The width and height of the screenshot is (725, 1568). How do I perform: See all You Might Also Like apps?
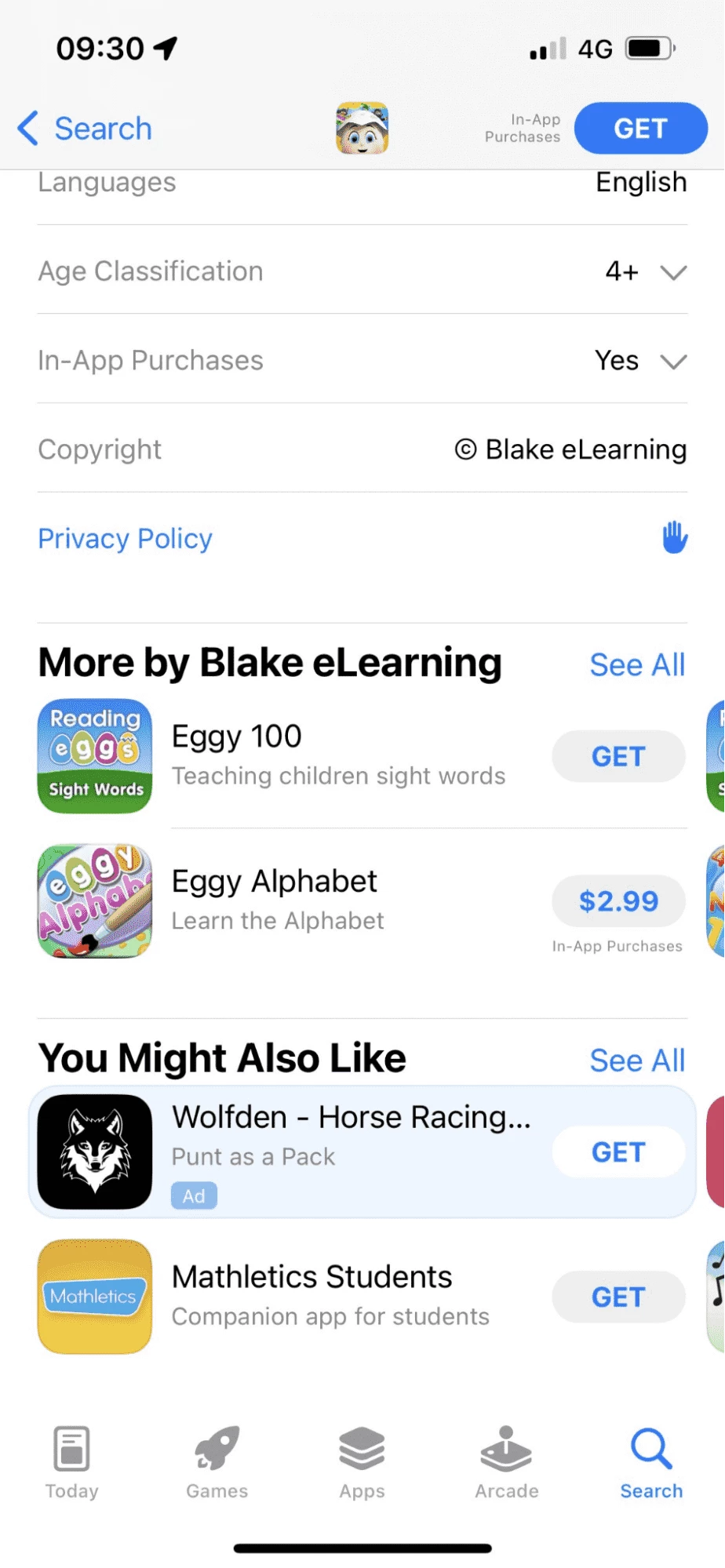[x=636, y=1060]
